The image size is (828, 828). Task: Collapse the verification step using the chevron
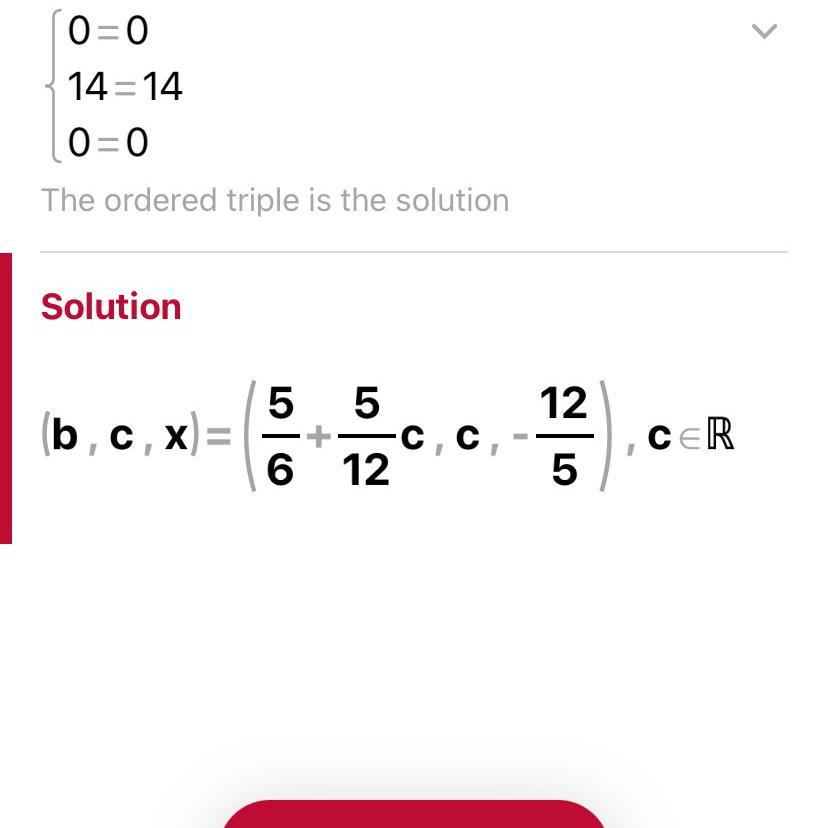click(764, 32)
